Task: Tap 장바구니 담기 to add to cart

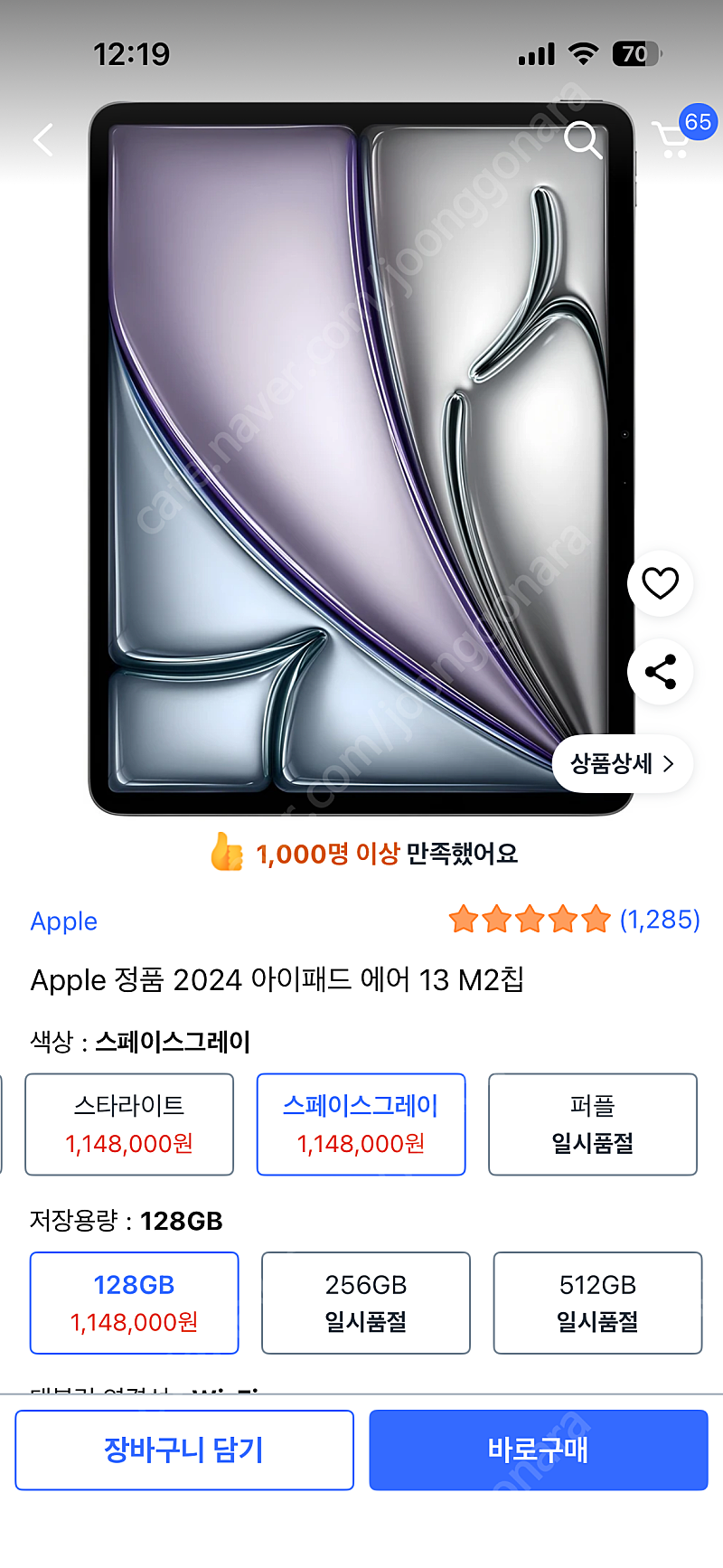Action: click(x=184, y=1450)
